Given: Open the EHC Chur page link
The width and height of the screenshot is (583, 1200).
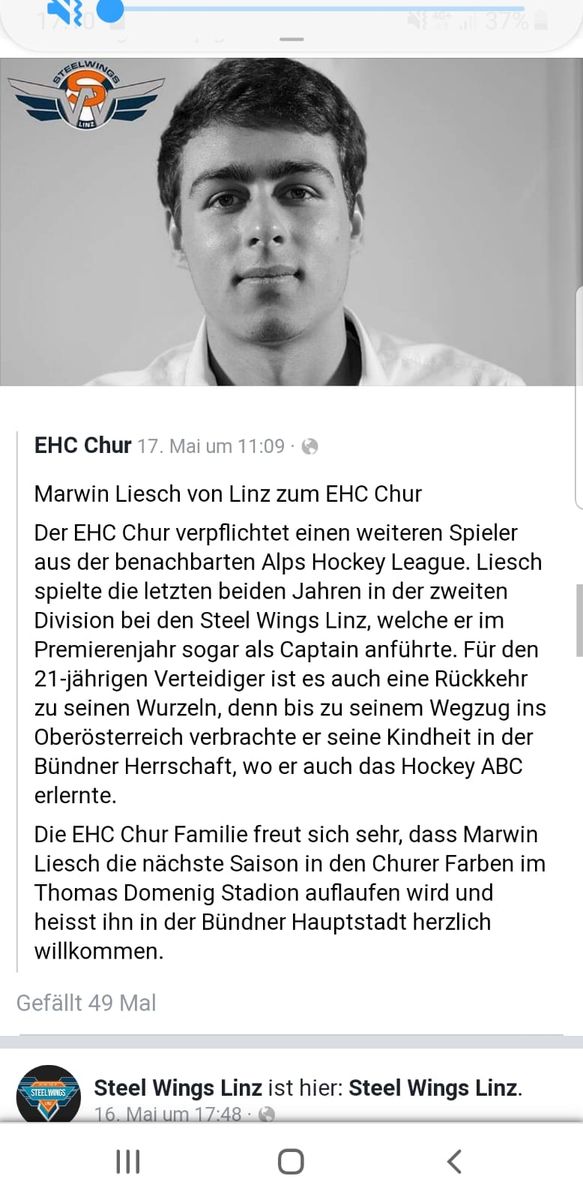Looking at the screenshot, I should click(83, 445).
